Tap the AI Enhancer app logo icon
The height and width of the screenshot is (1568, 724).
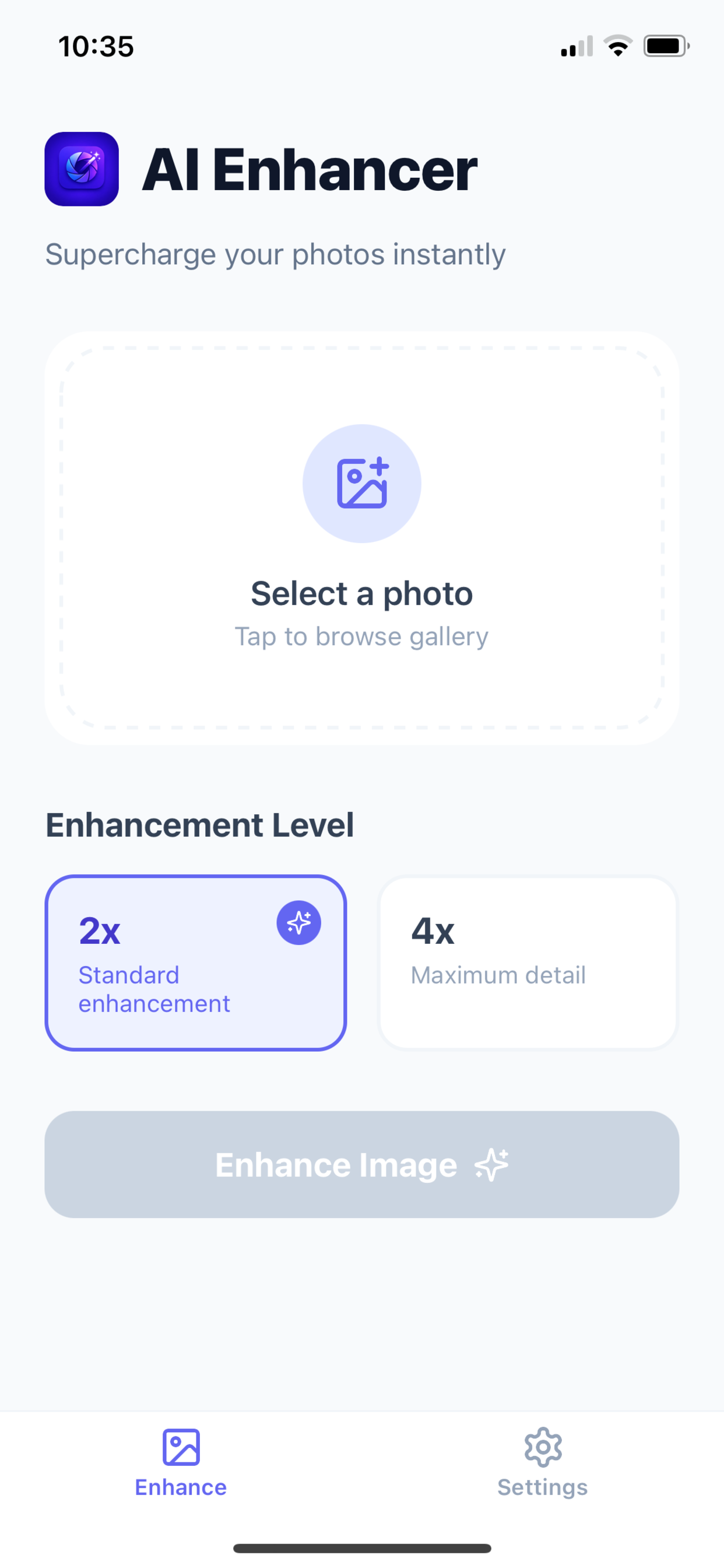(81, 169)
